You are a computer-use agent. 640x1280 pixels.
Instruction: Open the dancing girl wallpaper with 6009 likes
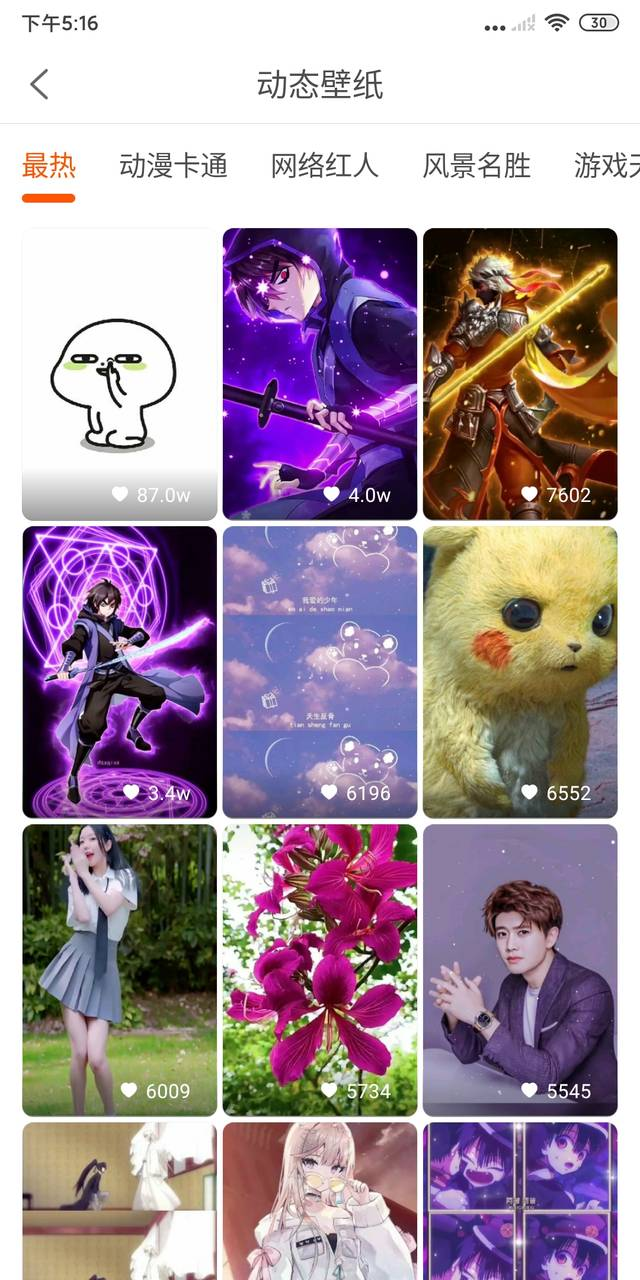pos(119,969)
